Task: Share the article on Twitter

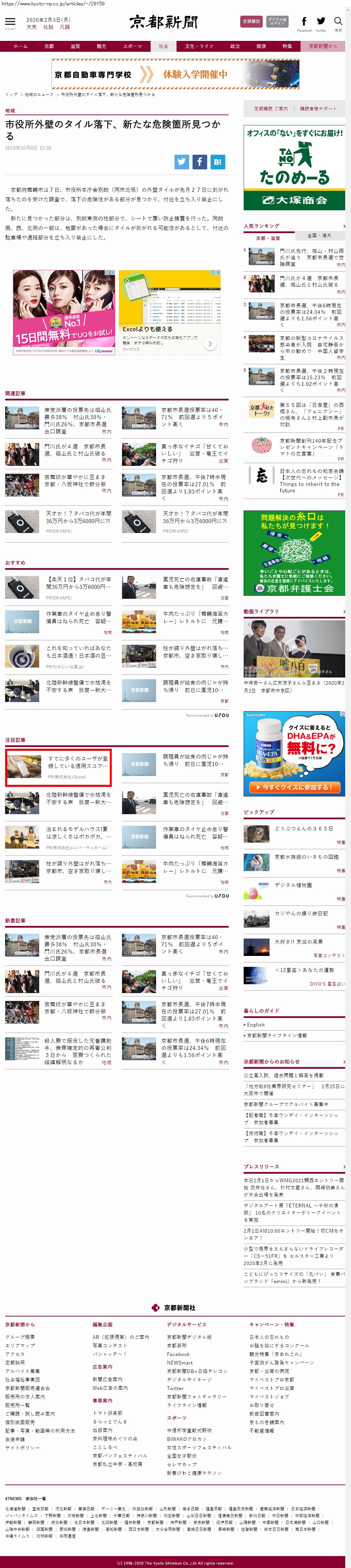Action: 182,162
